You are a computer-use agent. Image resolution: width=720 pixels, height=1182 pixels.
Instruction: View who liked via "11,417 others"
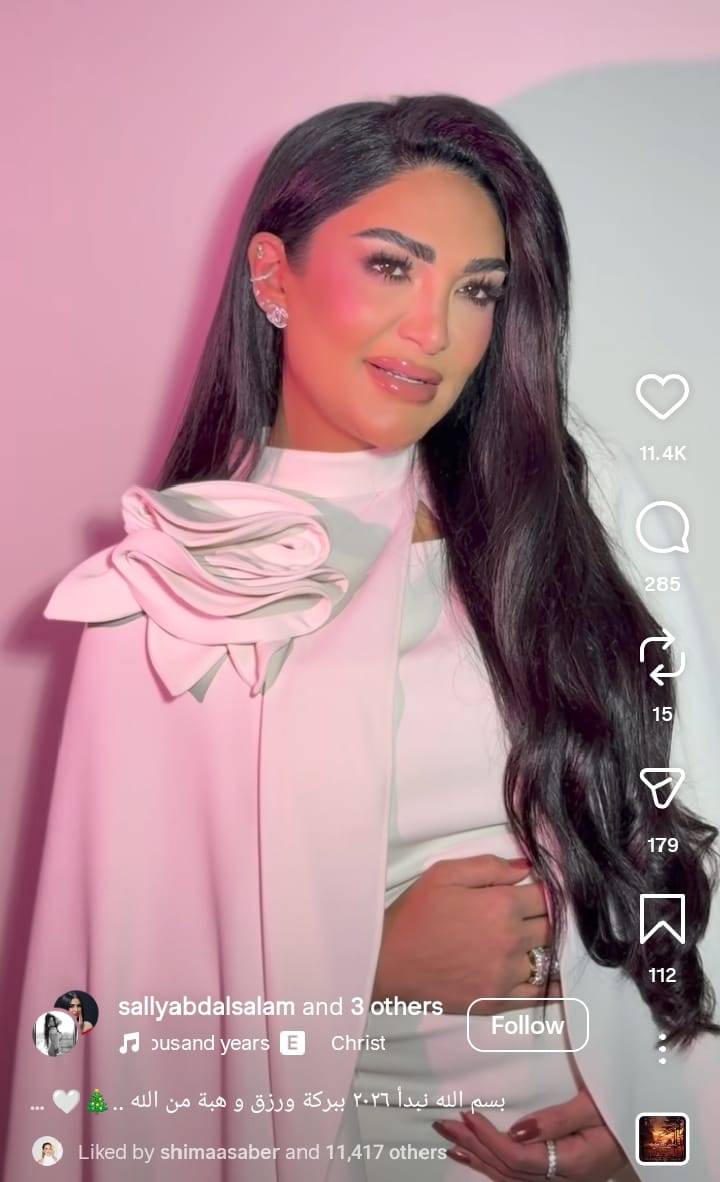click(x=385, y=1152)
